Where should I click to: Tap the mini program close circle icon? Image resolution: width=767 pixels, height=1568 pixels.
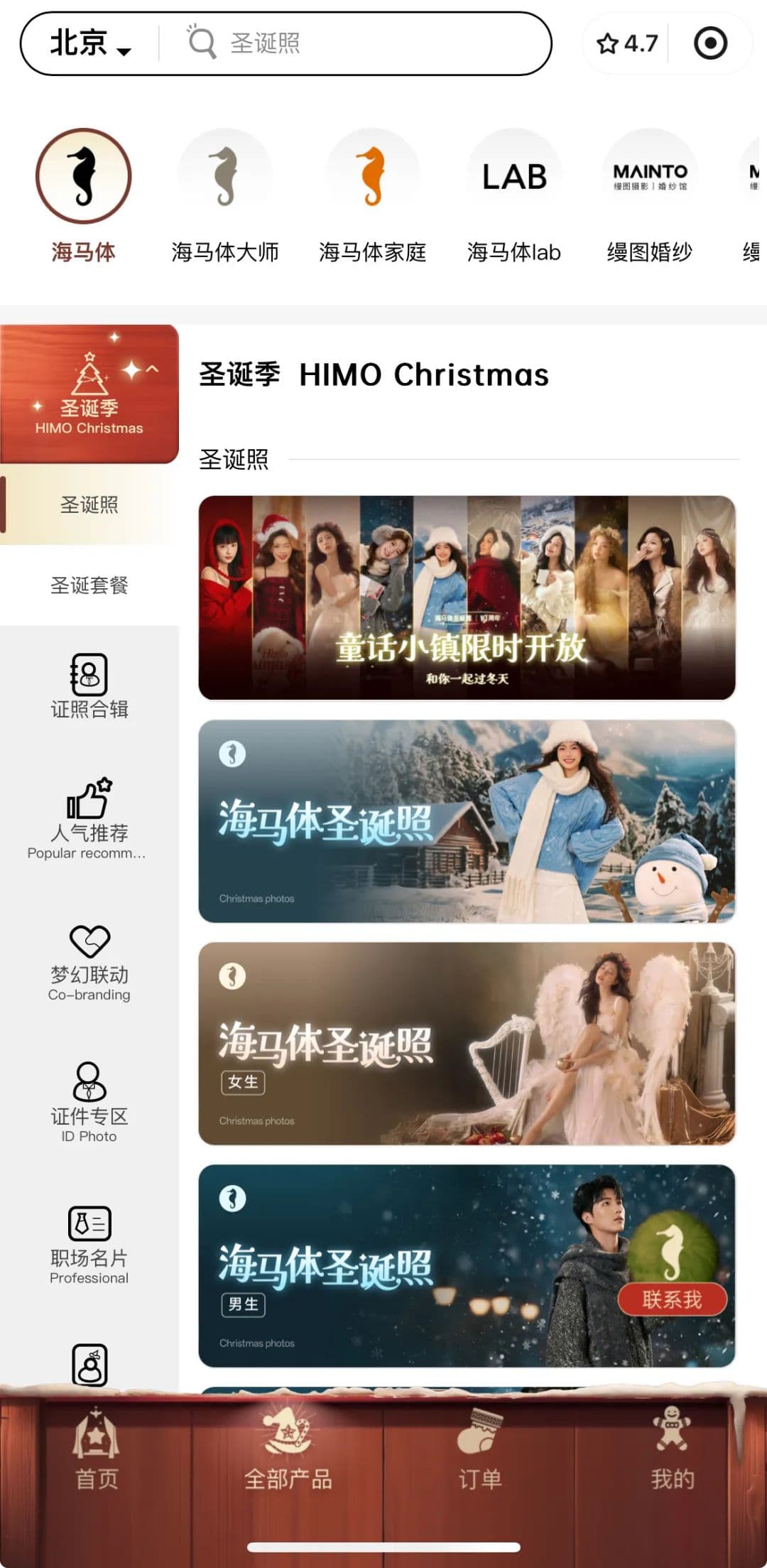710,44
